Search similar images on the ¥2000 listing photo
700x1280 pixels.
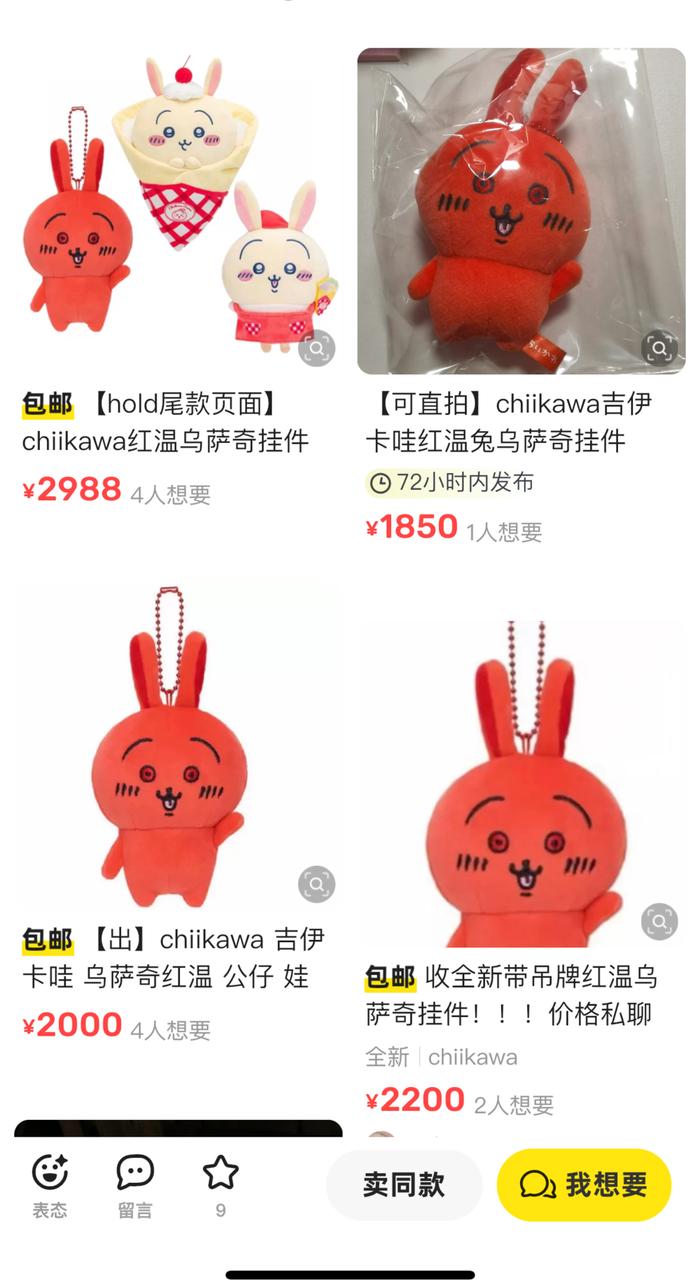(316, 884)
